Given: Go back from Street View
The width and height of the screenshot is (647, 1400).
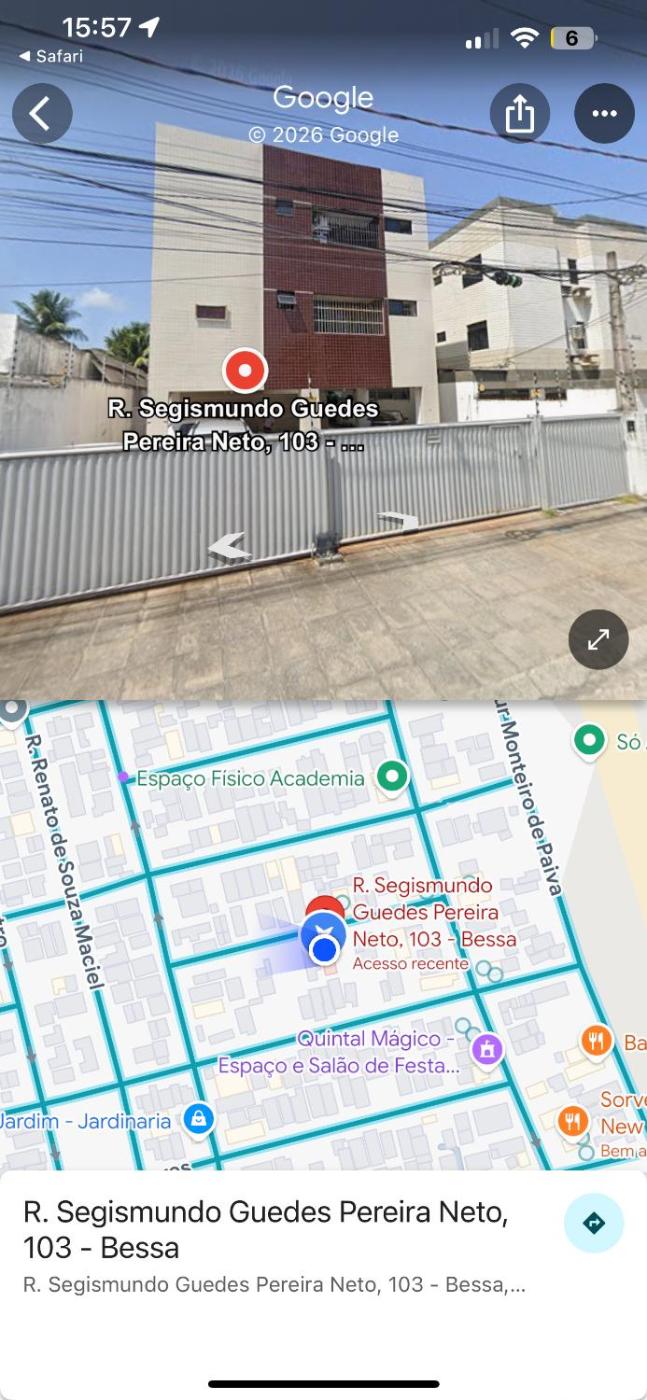Looking at the screenshot, I should pyautogui.click(x=42, y=113).
